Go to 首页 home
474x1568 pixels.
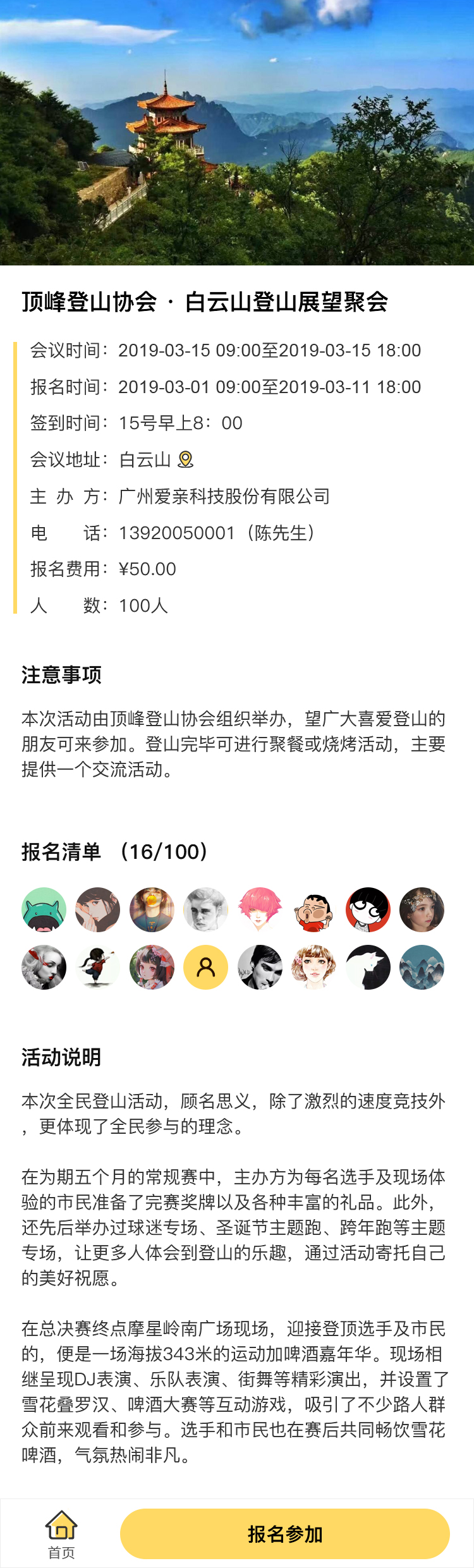pos(61,1534)
